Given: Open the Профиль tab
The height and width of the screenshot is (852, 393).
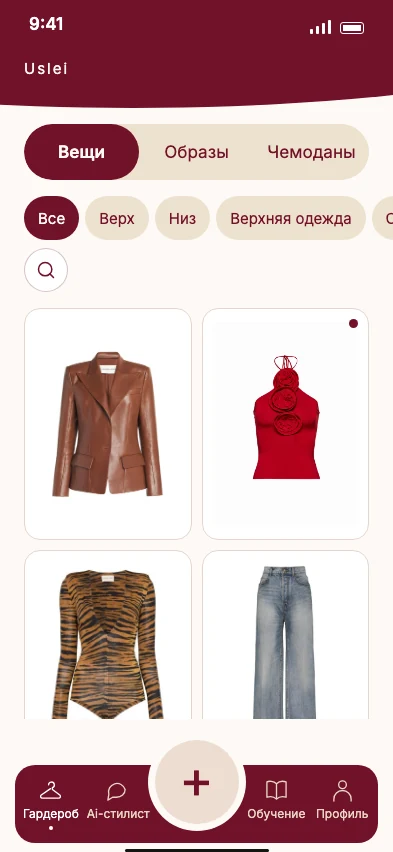Looking at the screenshot, I should coord(342,800).
